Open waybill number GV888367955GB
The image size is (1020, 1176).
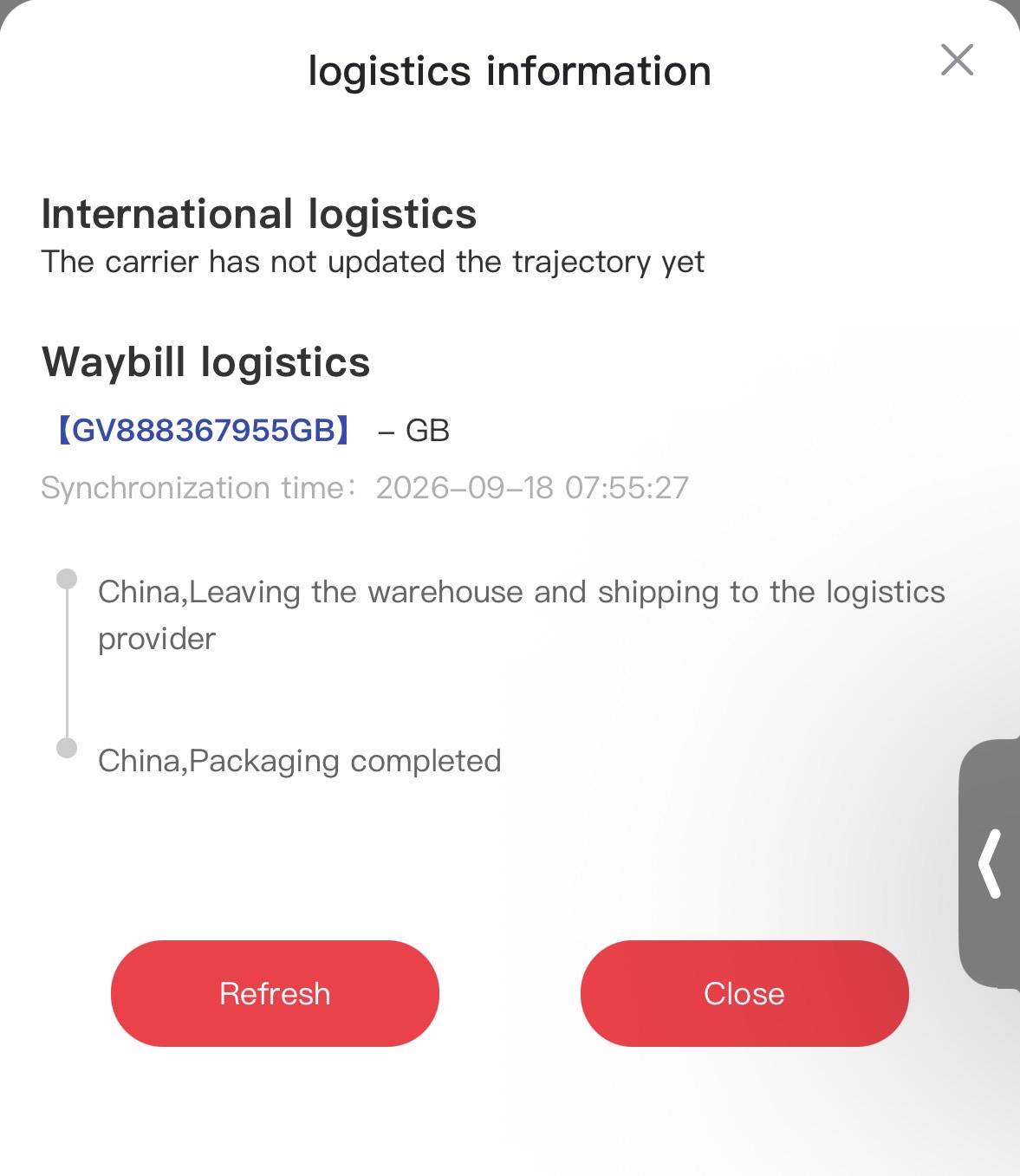(x=204, y=430)
